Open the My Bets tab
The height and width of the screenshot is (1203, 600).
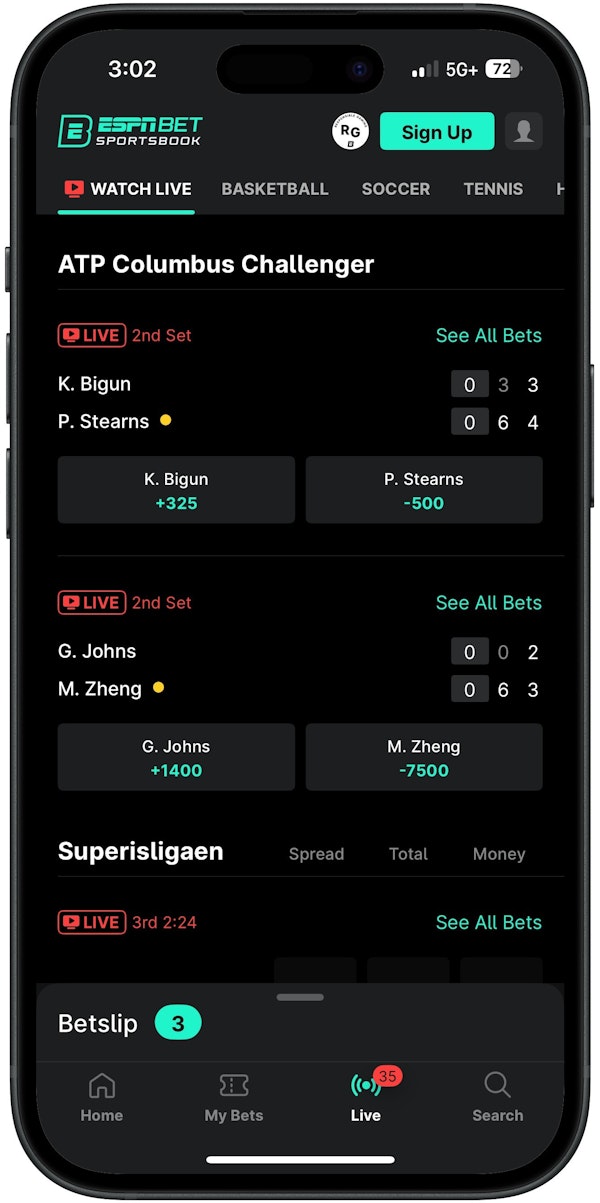coord(233,1097)
